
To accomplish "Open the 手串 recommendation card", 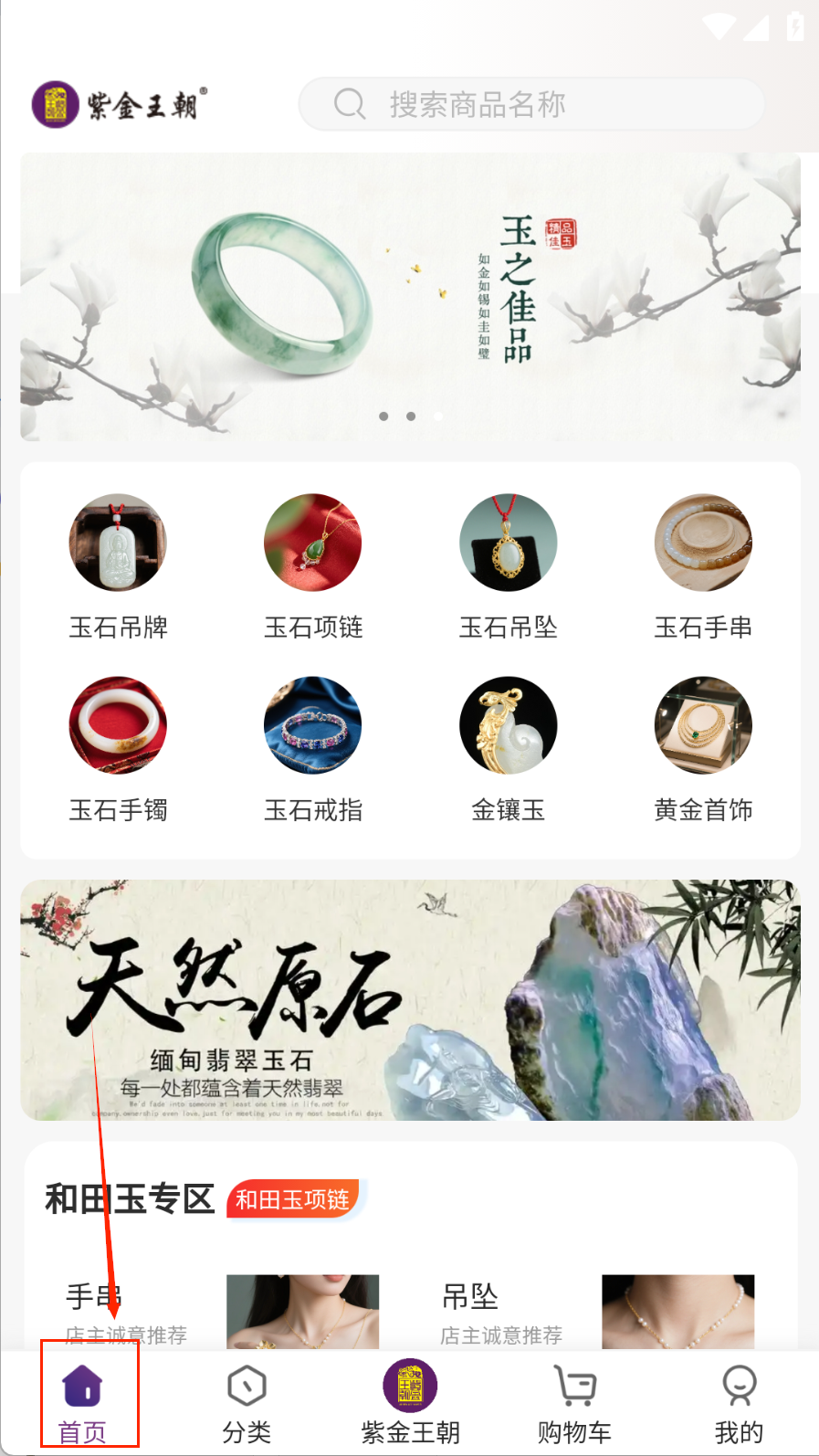I will tap(219, 1312).
